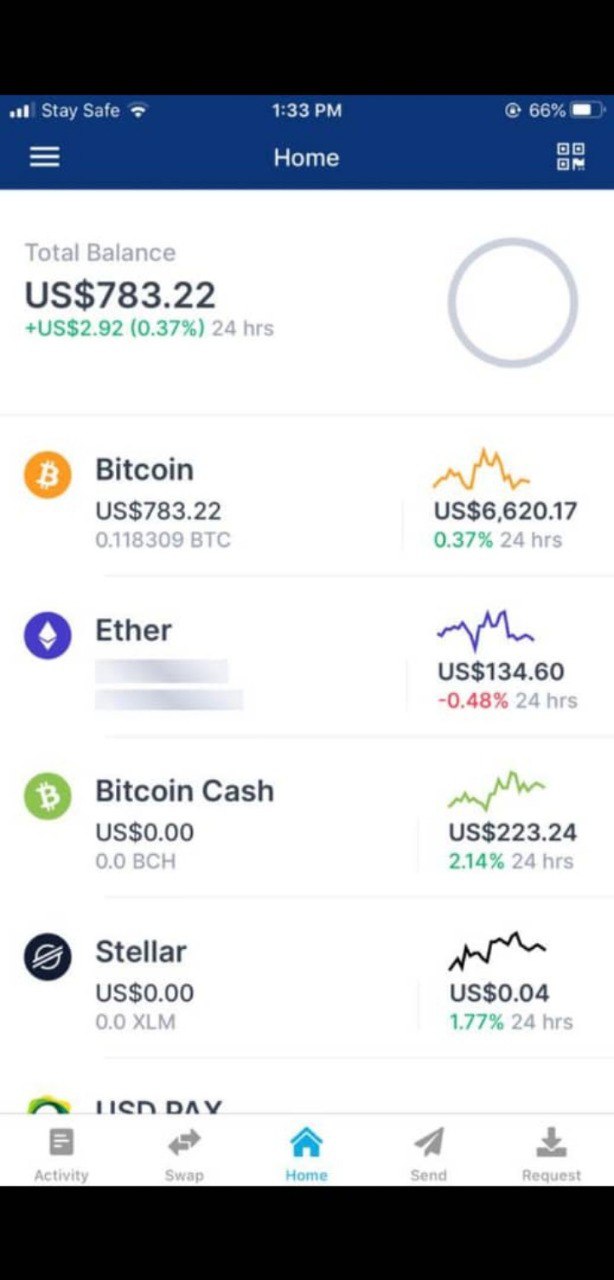Select the Home tab
614x1280 pixels.
point(306,1154)
